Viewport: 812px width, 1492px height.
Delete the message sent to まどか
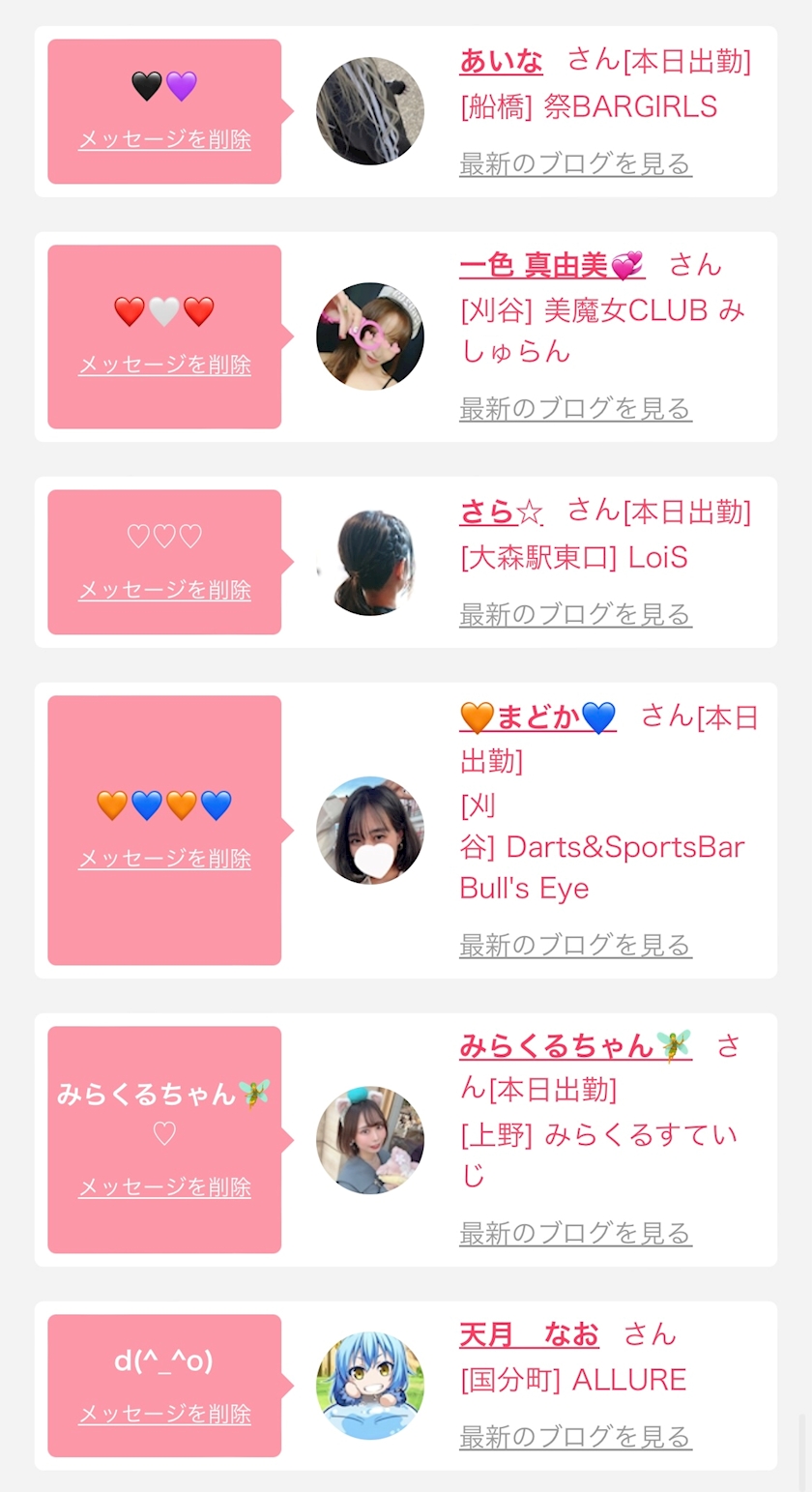click(164, 859)
